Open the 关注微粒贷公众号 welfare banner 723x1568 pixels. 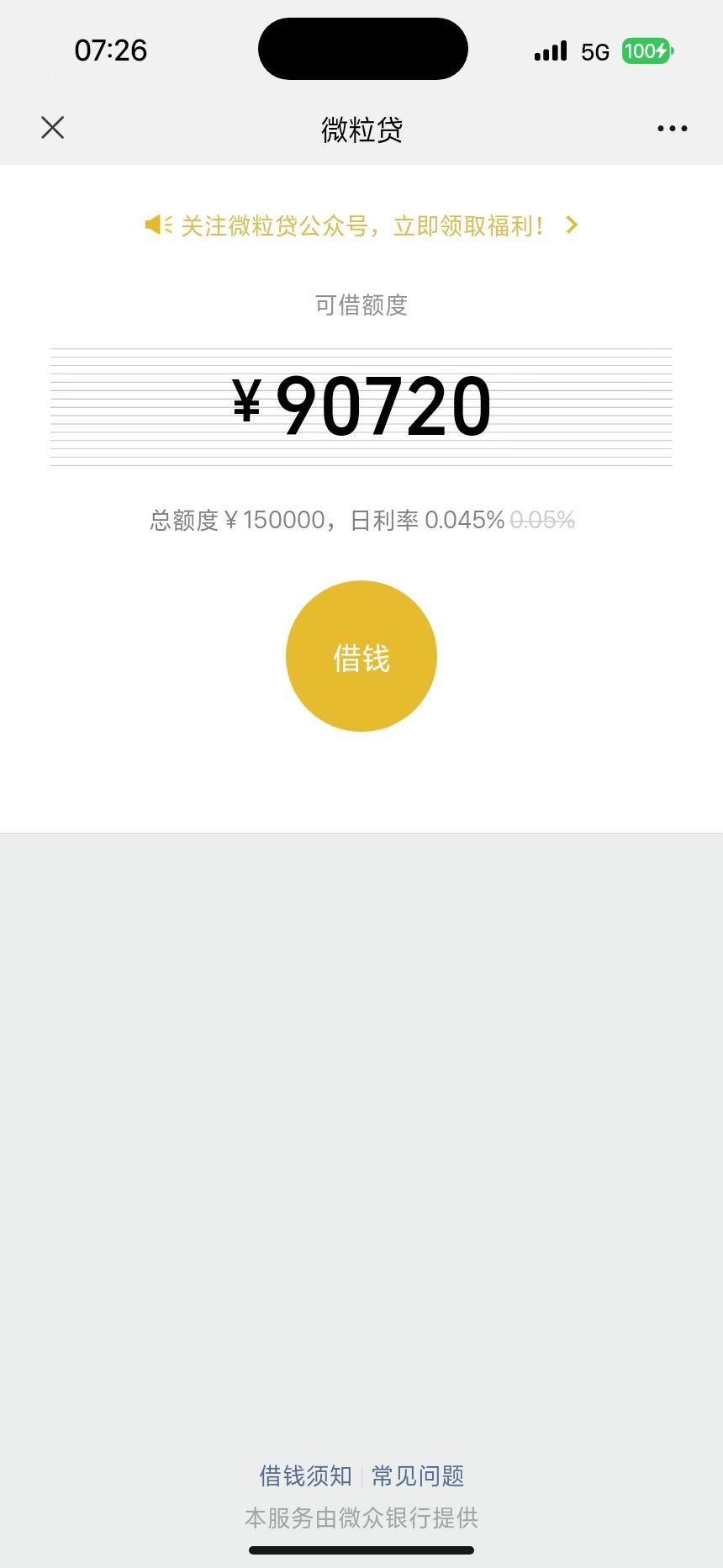[361, 225]
